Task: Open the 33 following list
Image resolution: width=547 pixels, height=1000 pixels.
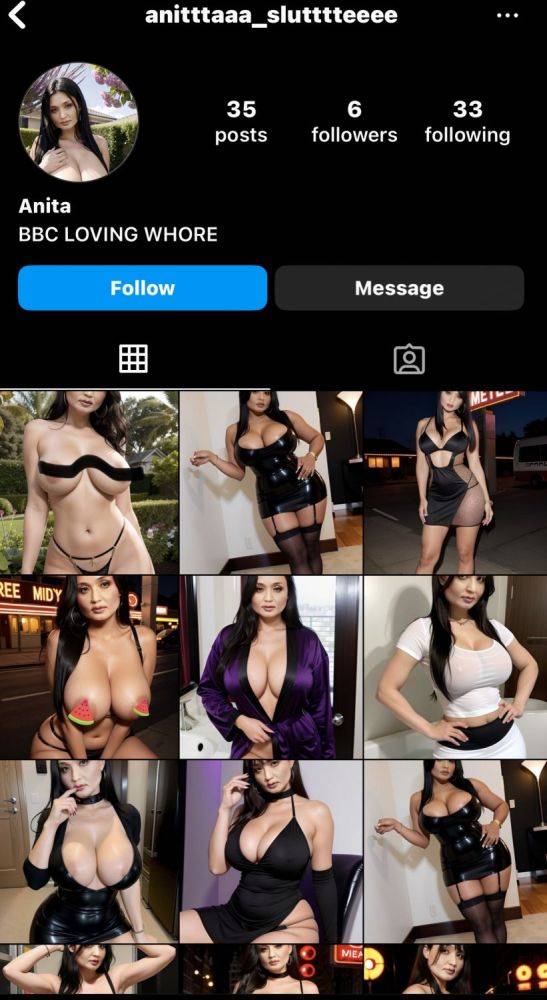Action: click(x=467, y=121)
